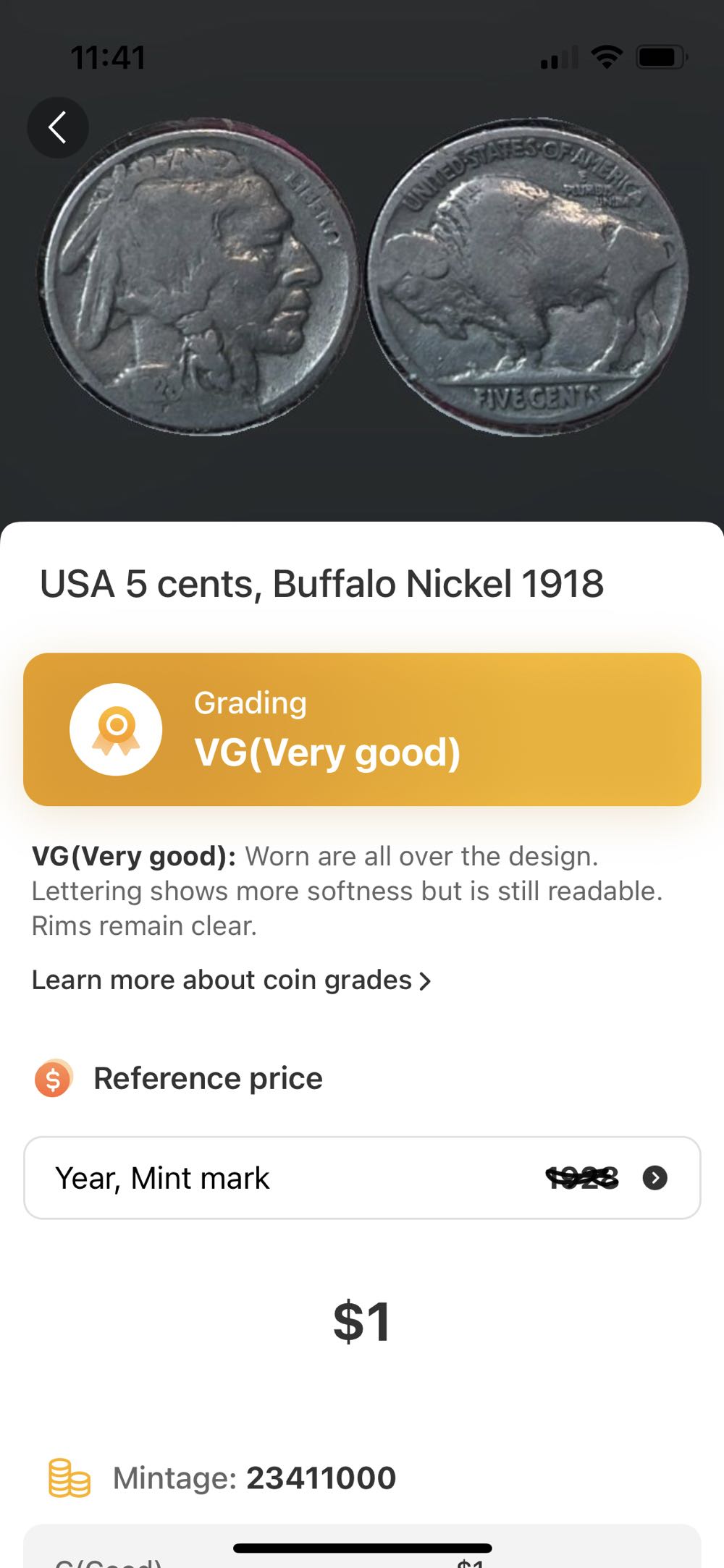This screenshot has height=1568, width=724.
Task: Tap the Wi-Fi icon in status bar
Action: pos(606,58)
